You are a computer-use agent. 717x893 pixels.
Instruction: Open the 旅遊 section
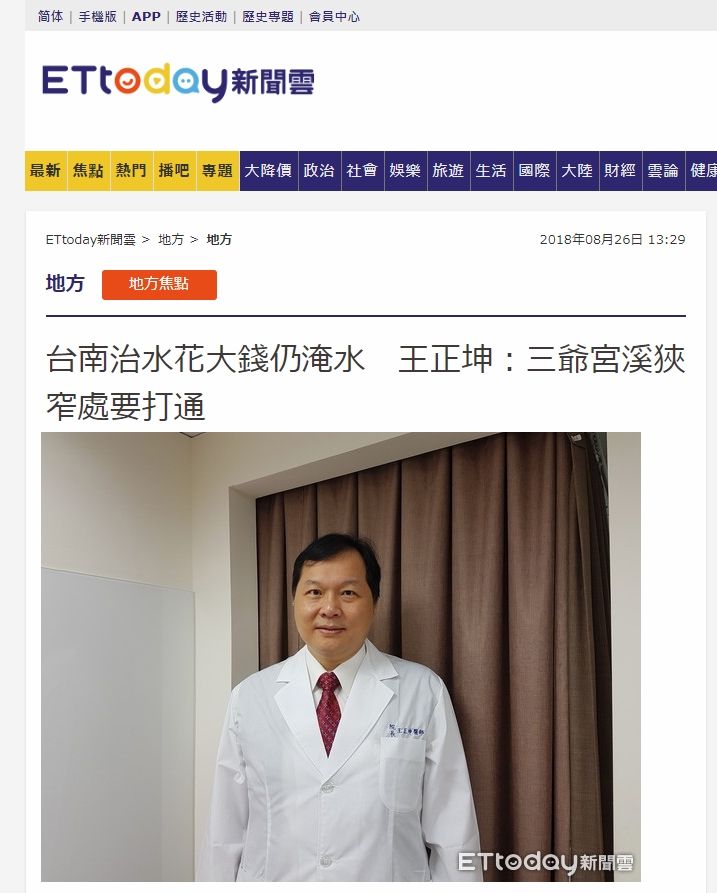448,171
